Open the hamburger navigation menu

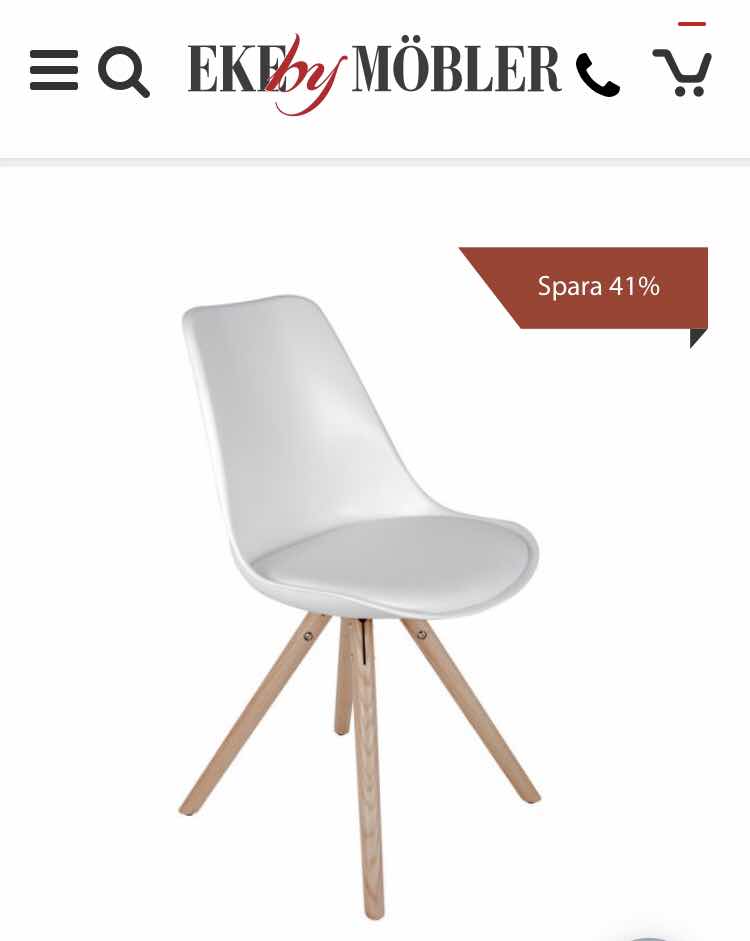[54, 71]
